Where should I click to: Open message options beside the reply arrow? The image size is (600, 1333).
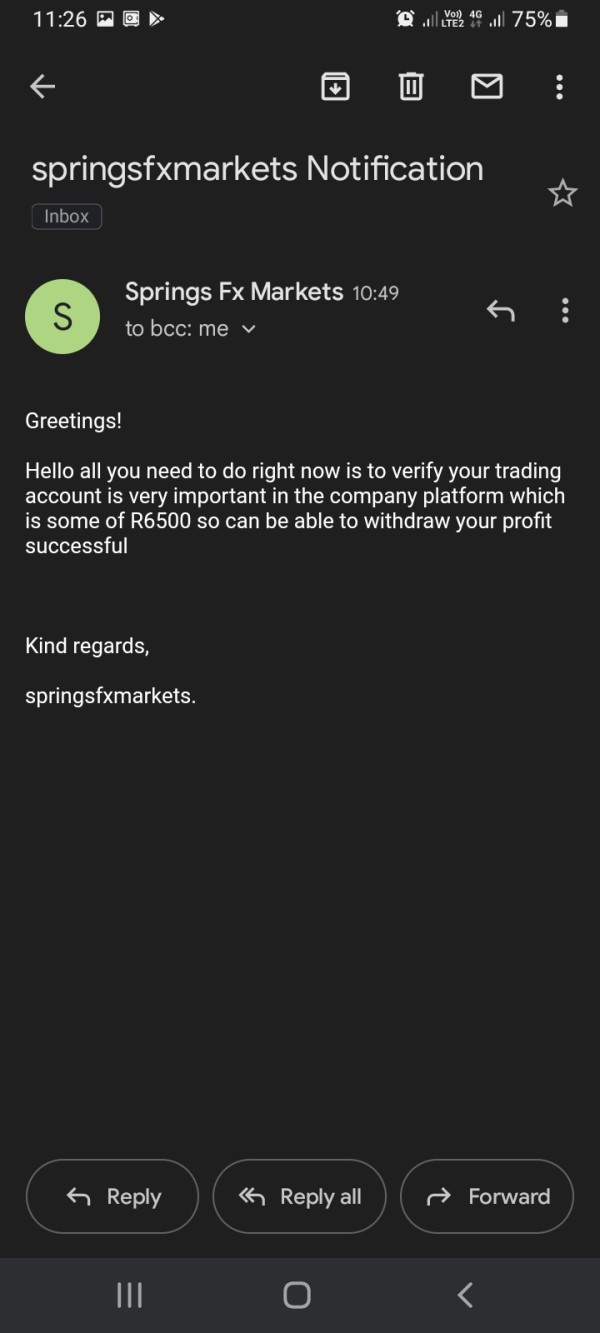[x=565, y=311]
